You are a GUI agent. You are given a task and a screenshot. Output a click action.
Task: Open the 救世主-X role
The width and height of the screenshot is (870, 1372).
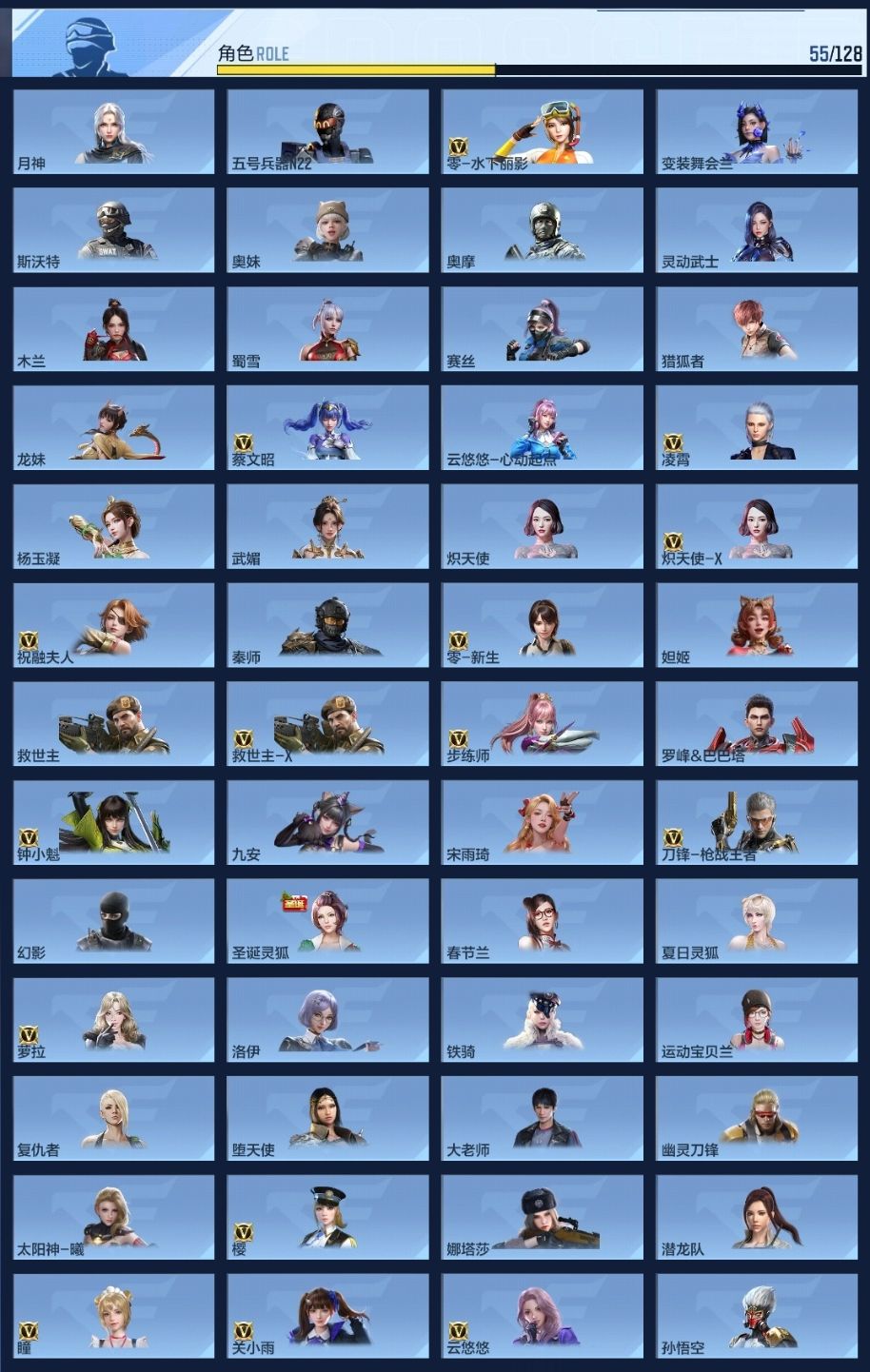(x=328, y=725)
